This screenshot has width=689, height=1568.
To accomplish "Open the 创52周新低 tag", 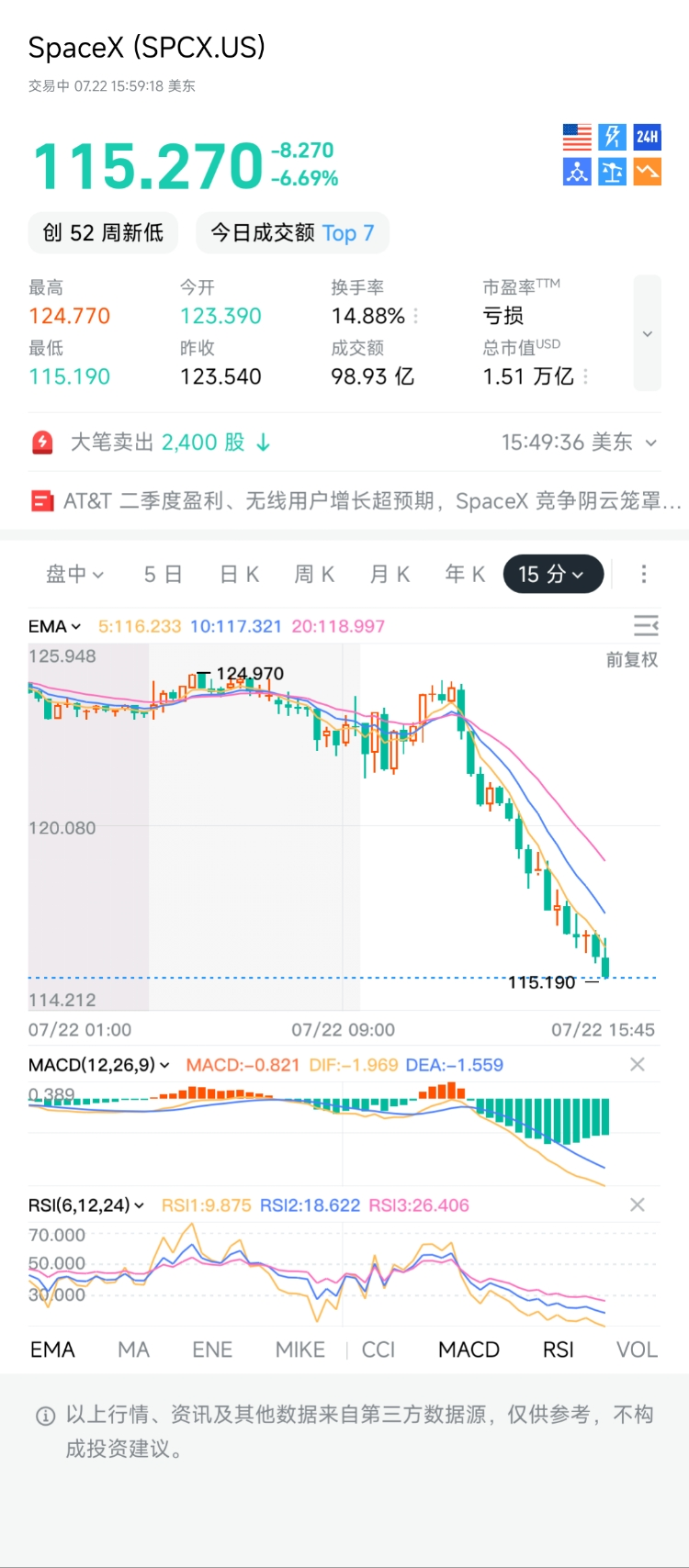I will tap(103, 233).
